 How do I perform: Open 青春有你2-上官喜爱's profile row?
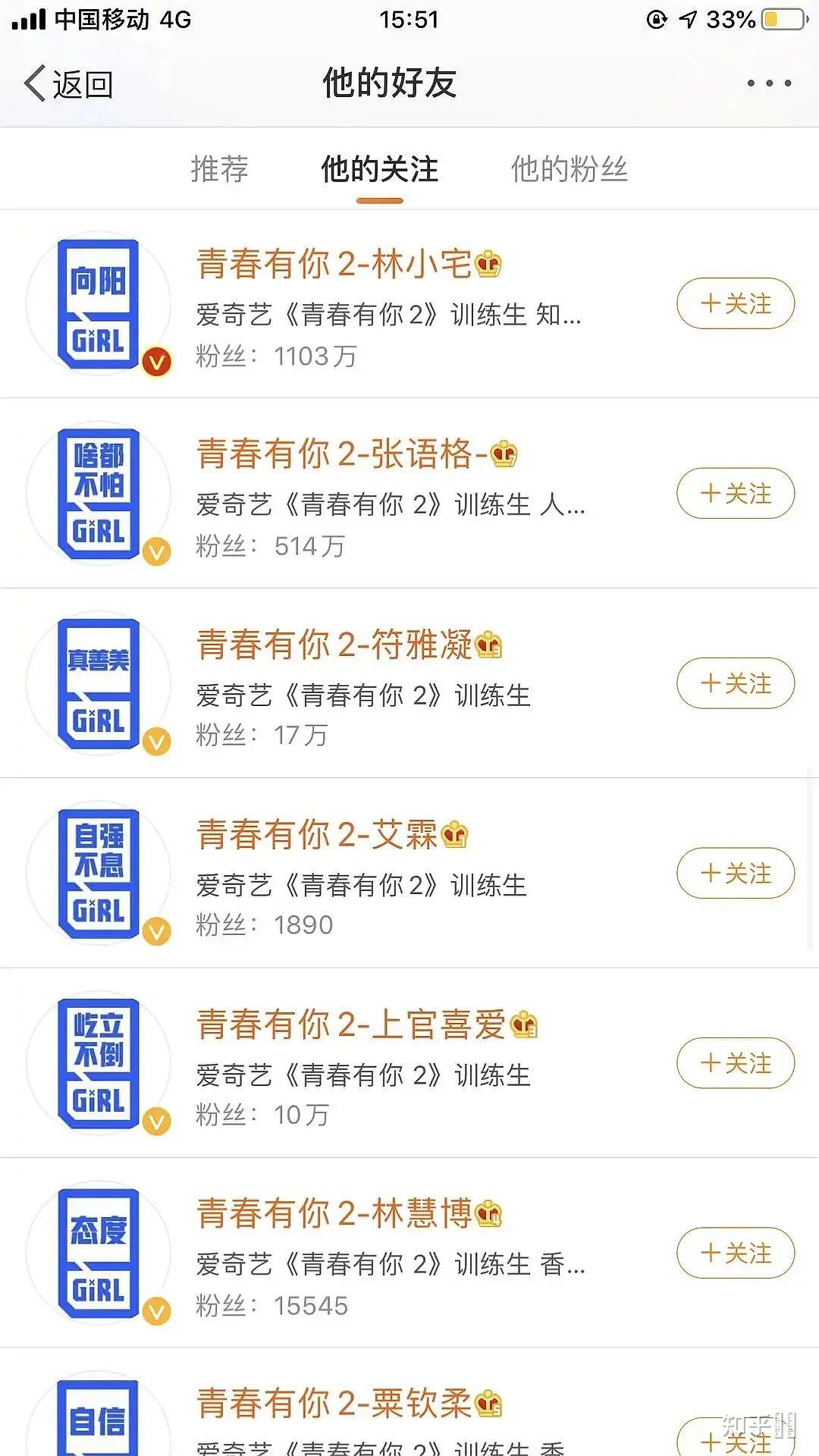409,1062
